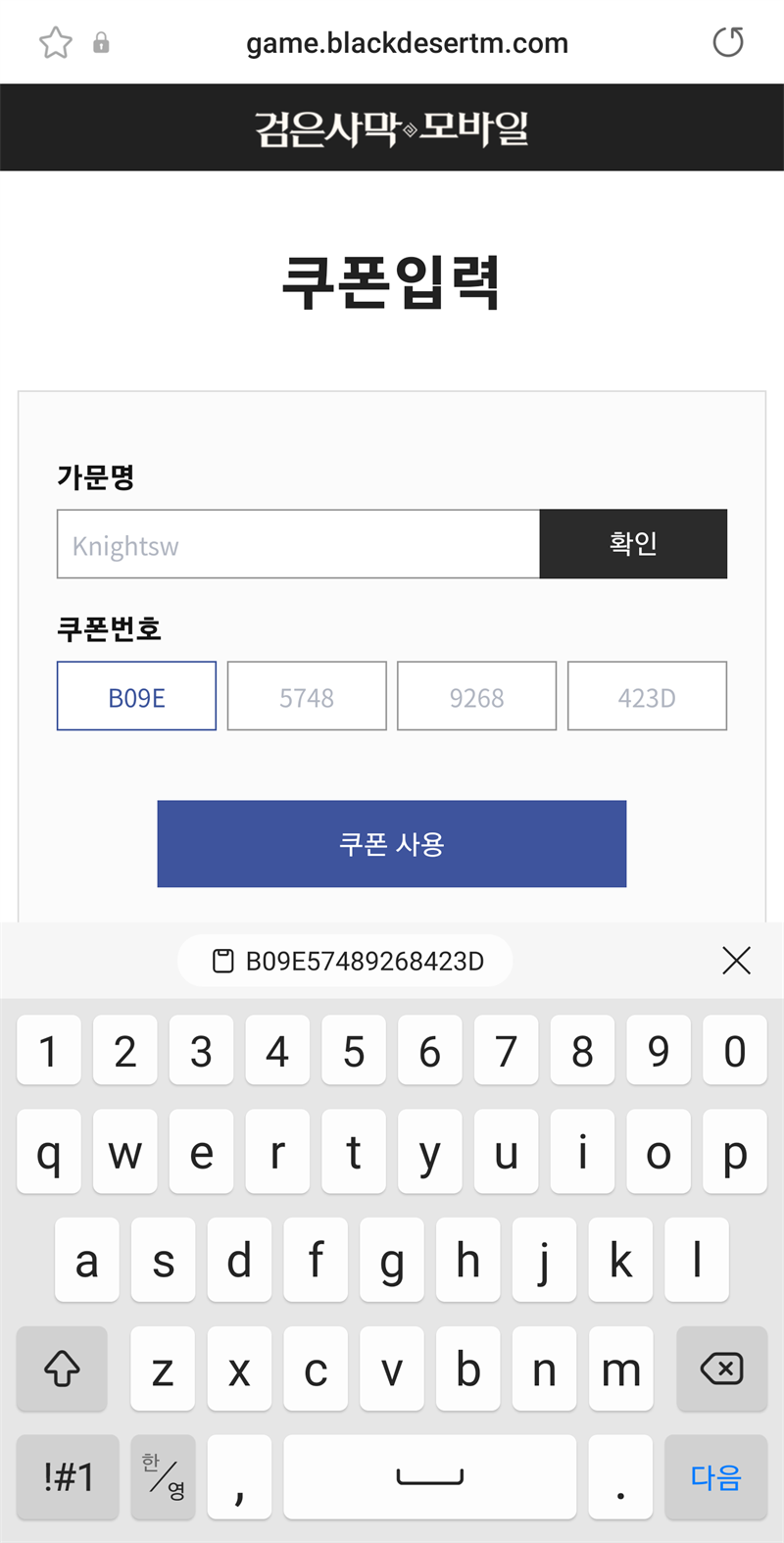Image resolution: width=784 pixels, height=1543 pixels.
Task: Tap the game.blackdesertm.com address bar
Action: (407, 43)
